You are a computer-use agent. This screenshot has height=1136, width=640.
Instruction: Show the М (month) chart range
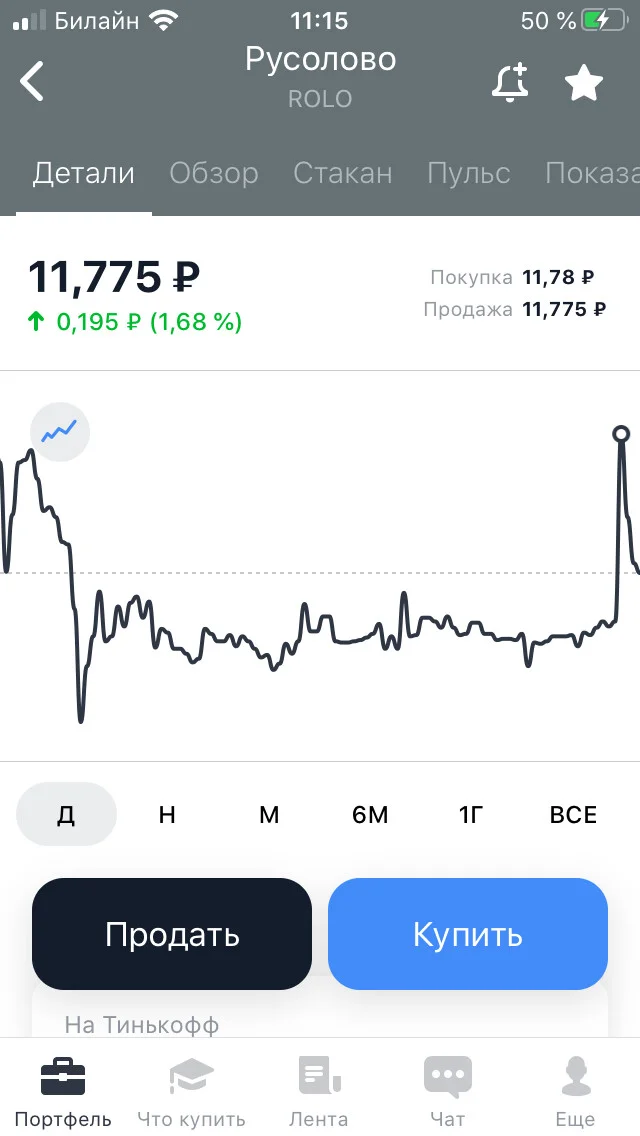269,814
